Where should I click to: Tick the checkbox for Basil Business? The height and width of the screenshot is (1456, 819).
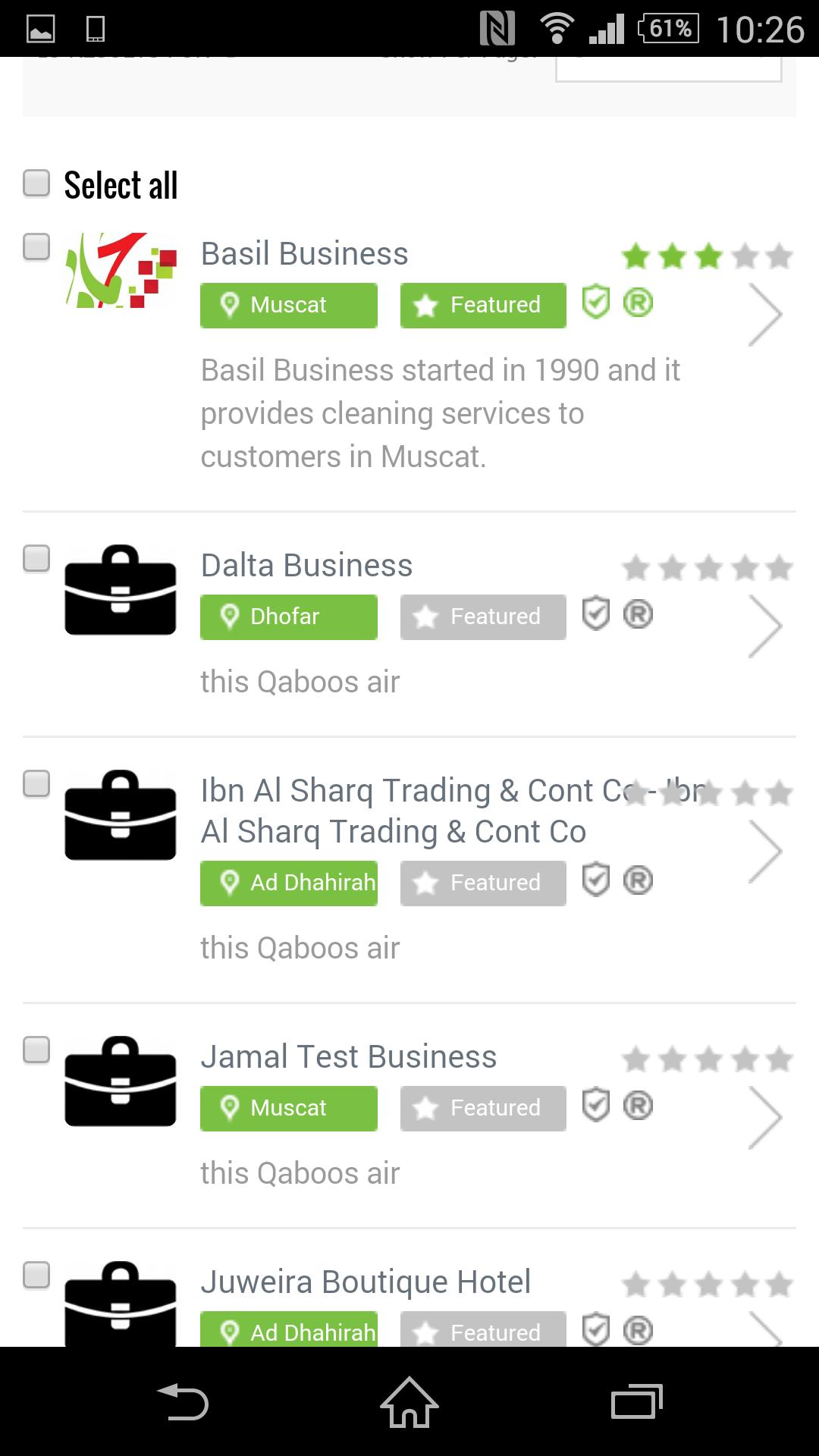pyautogui.click(x=36, y=247)
